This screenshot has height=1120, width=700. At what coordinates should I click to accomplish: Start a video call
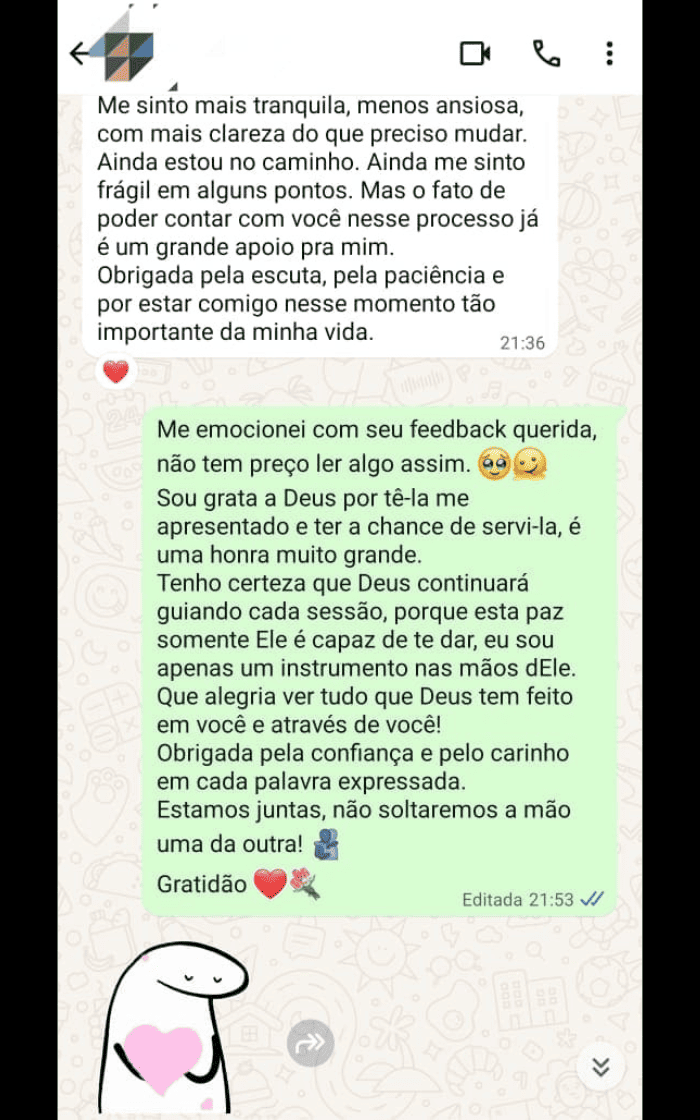pos(475,54)
